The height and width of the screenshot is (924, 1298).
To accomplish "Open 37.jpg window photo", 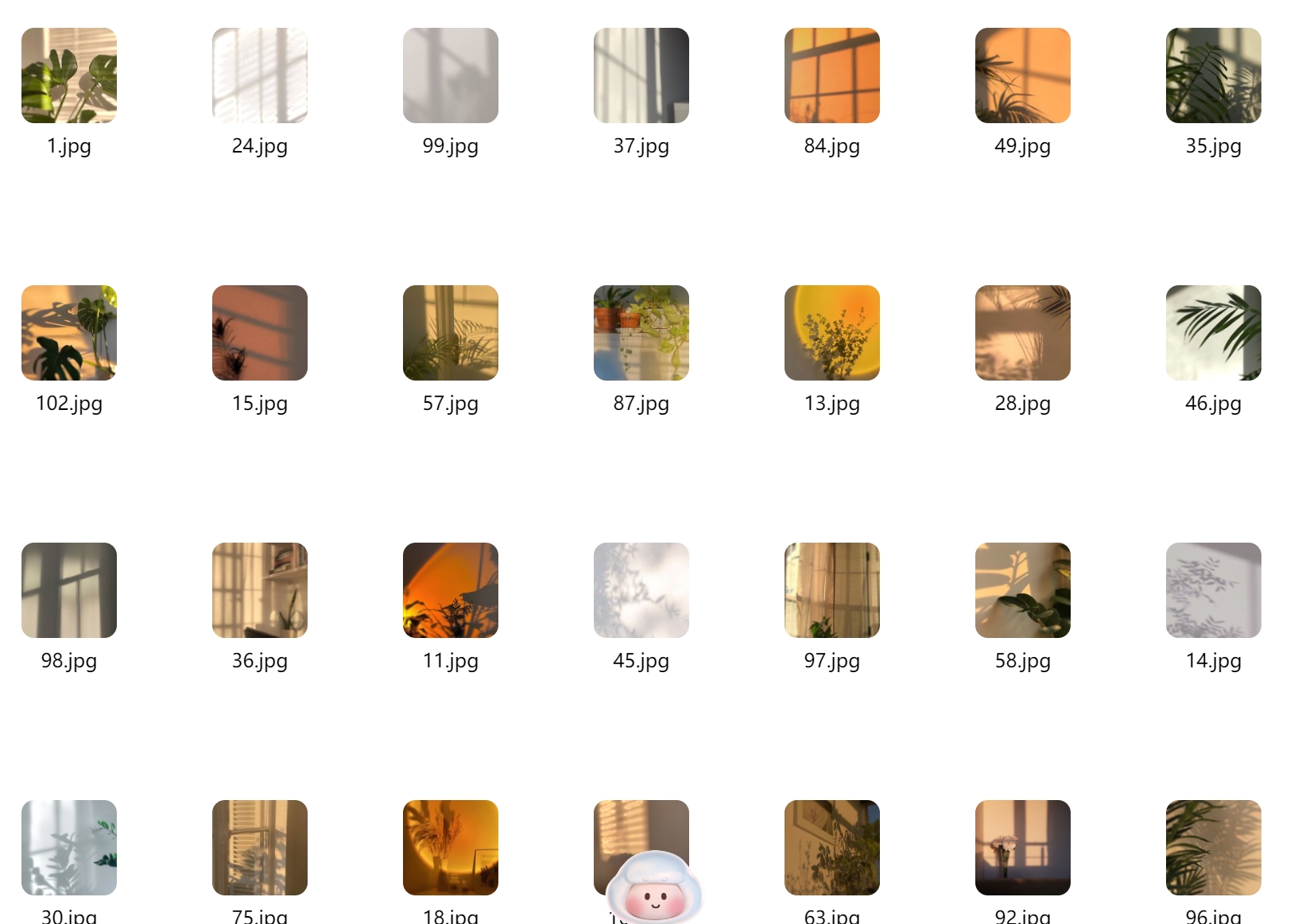I will point(641,75).
